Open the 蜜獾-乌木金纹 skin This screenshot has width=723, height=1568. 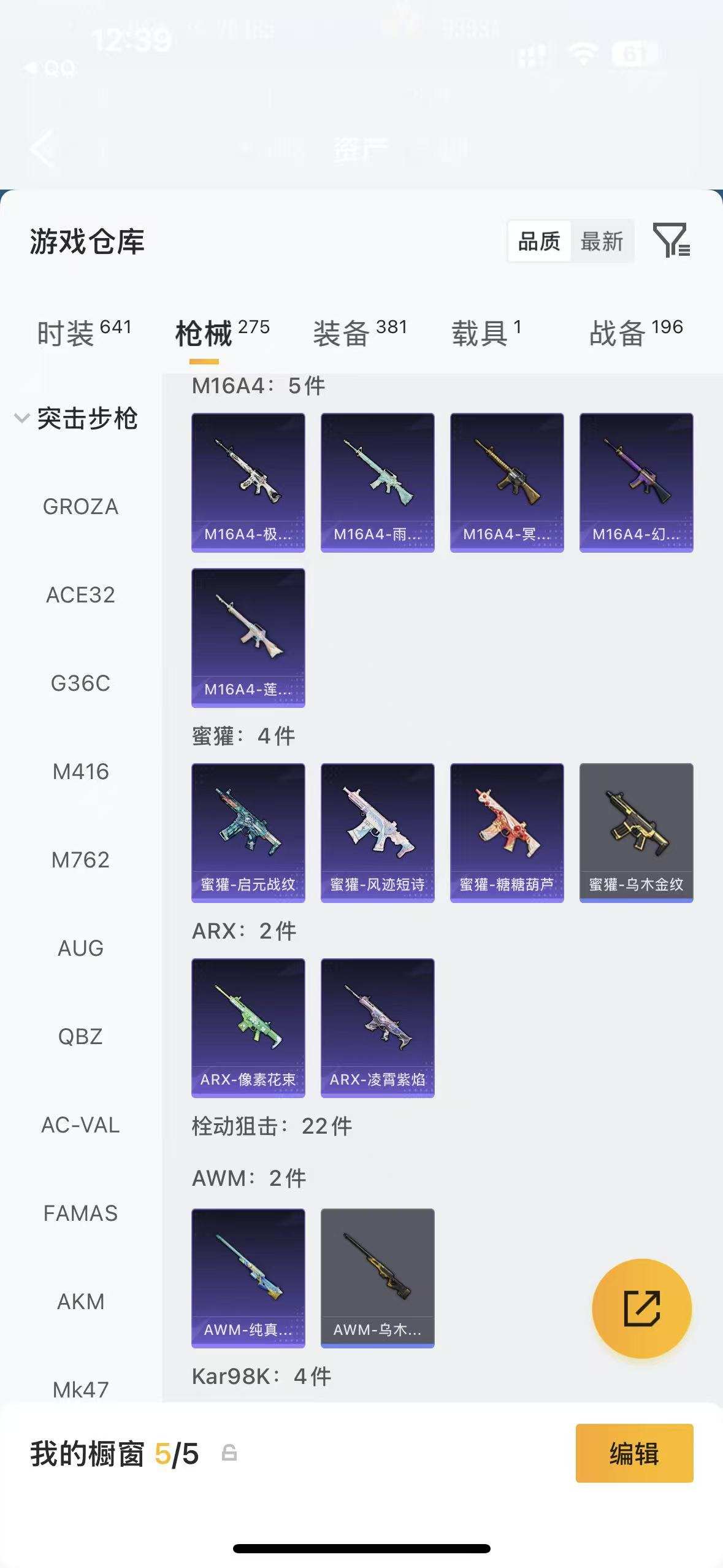[636, 832]
